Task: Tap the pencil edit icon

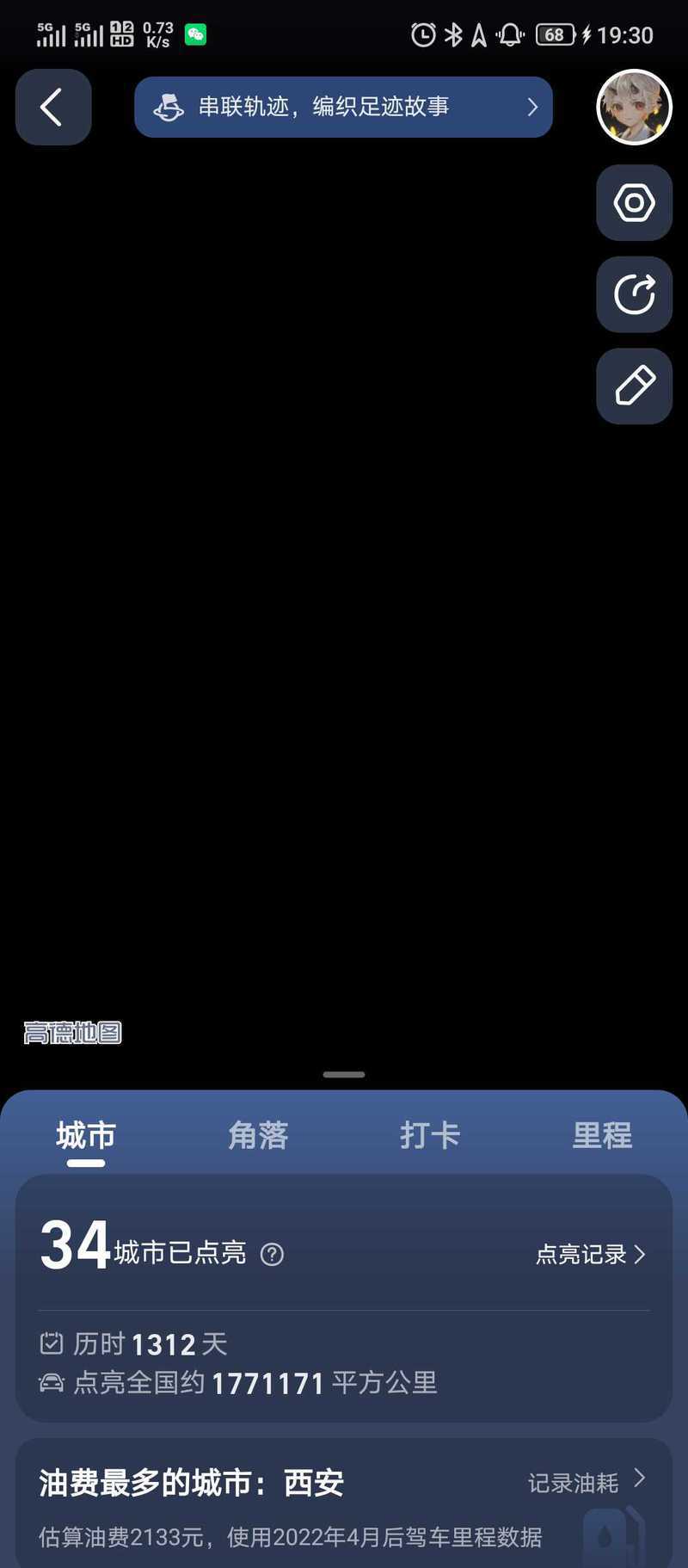Action: point(635,386)
